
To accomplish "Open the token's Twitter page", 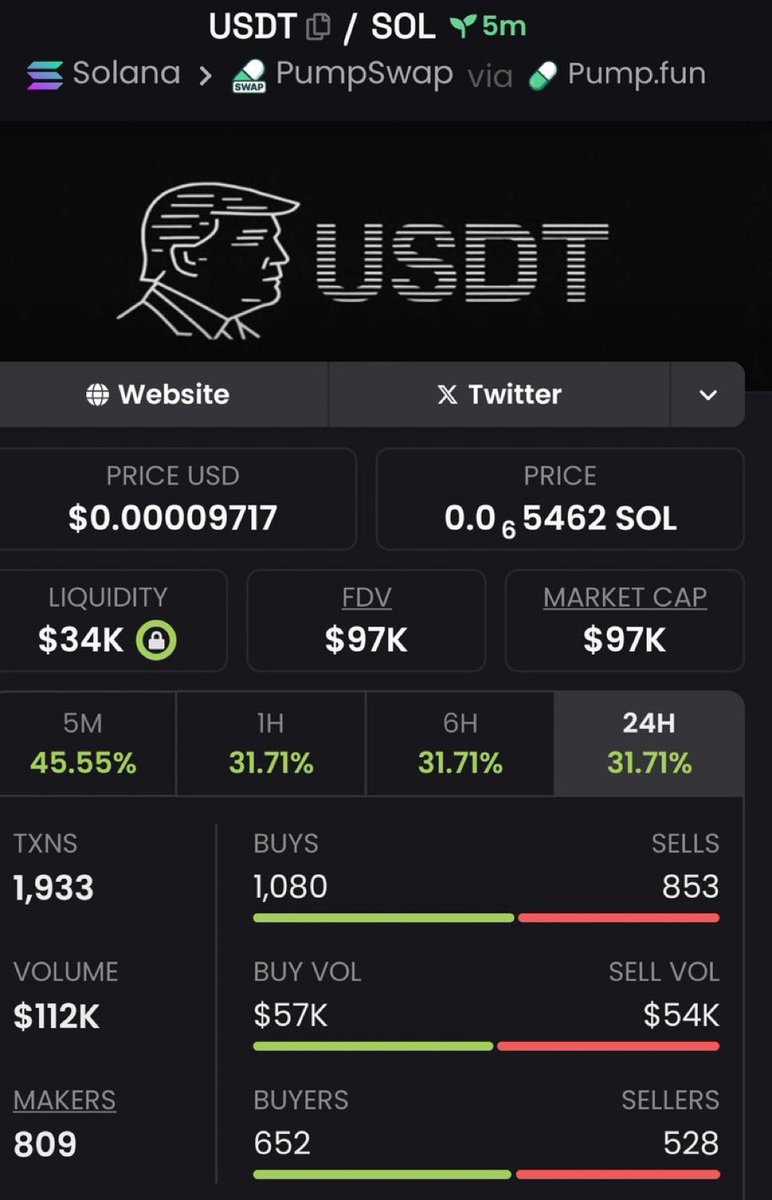I will click(499, 394).
